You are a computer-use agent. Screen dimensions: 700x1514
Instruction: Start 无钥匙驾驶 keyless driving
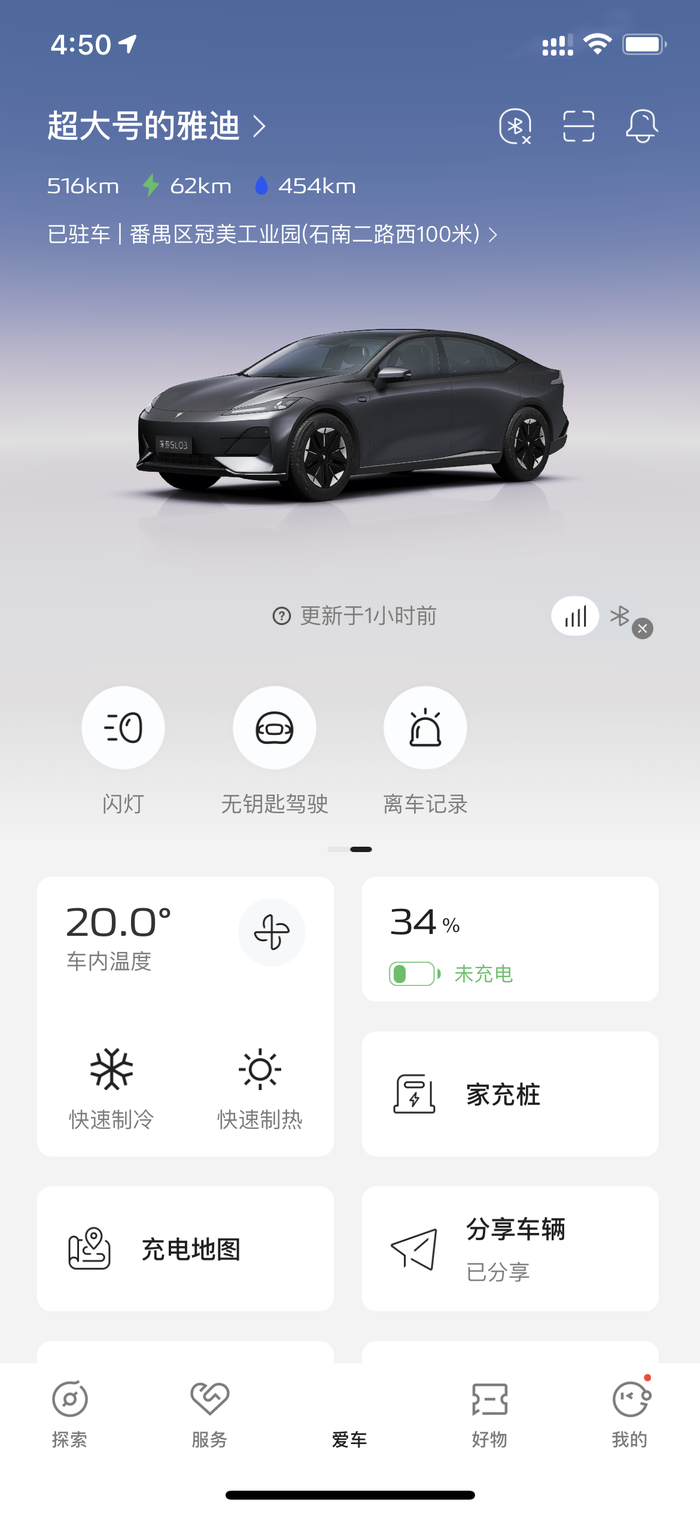274,728
